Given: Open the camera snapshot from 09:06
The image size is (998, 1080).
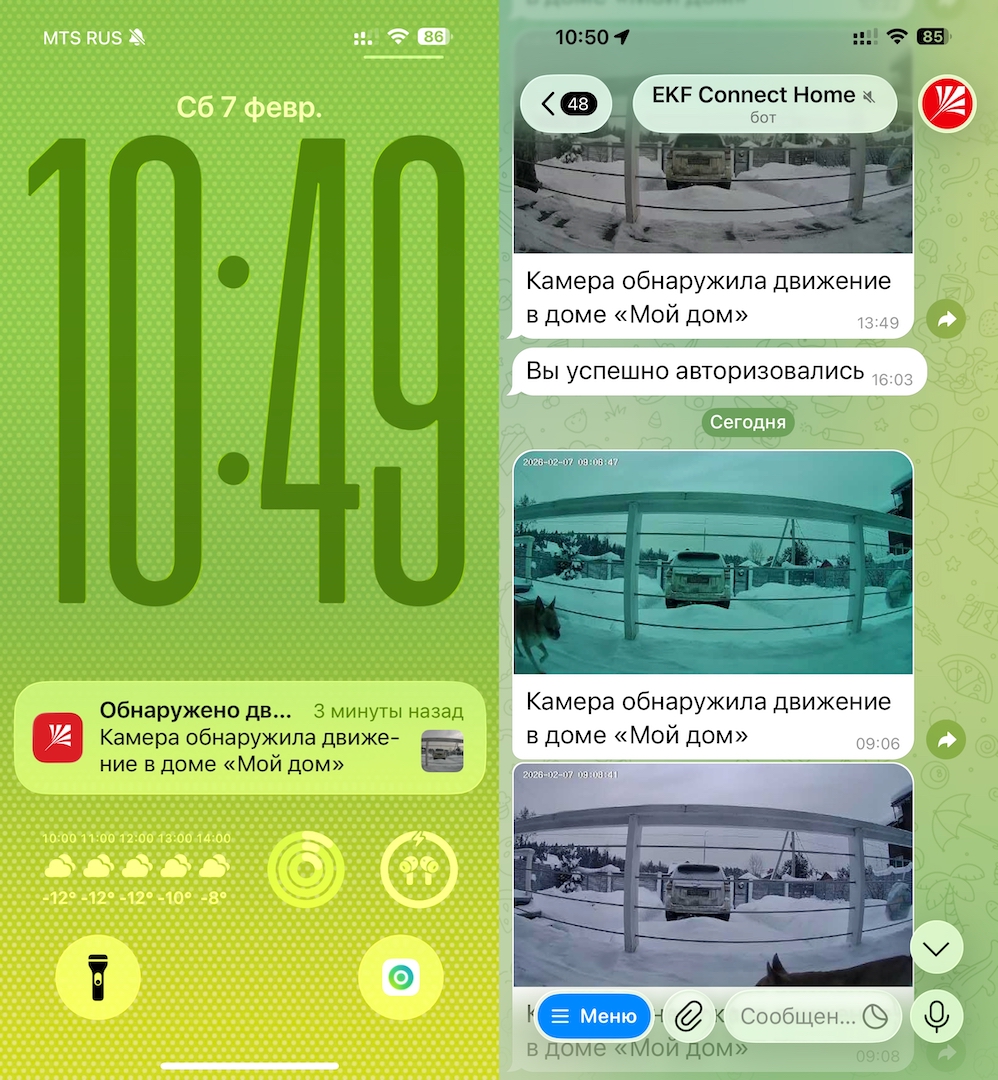Looking at the screenshot, I should coord(712,563).
